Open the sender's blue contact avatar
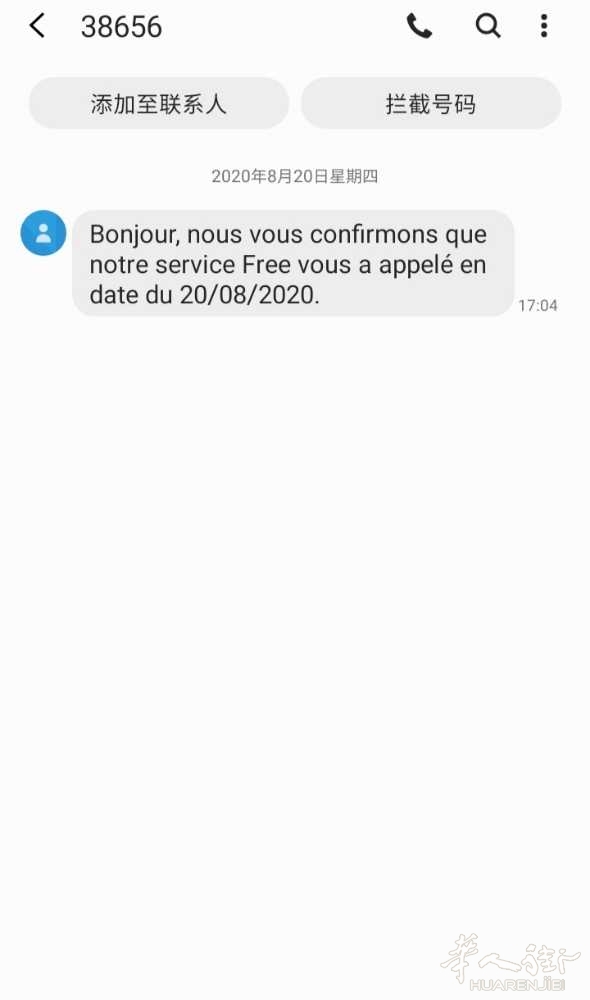This screenshot has width=590, height=1000. click(x=43, y=233)
